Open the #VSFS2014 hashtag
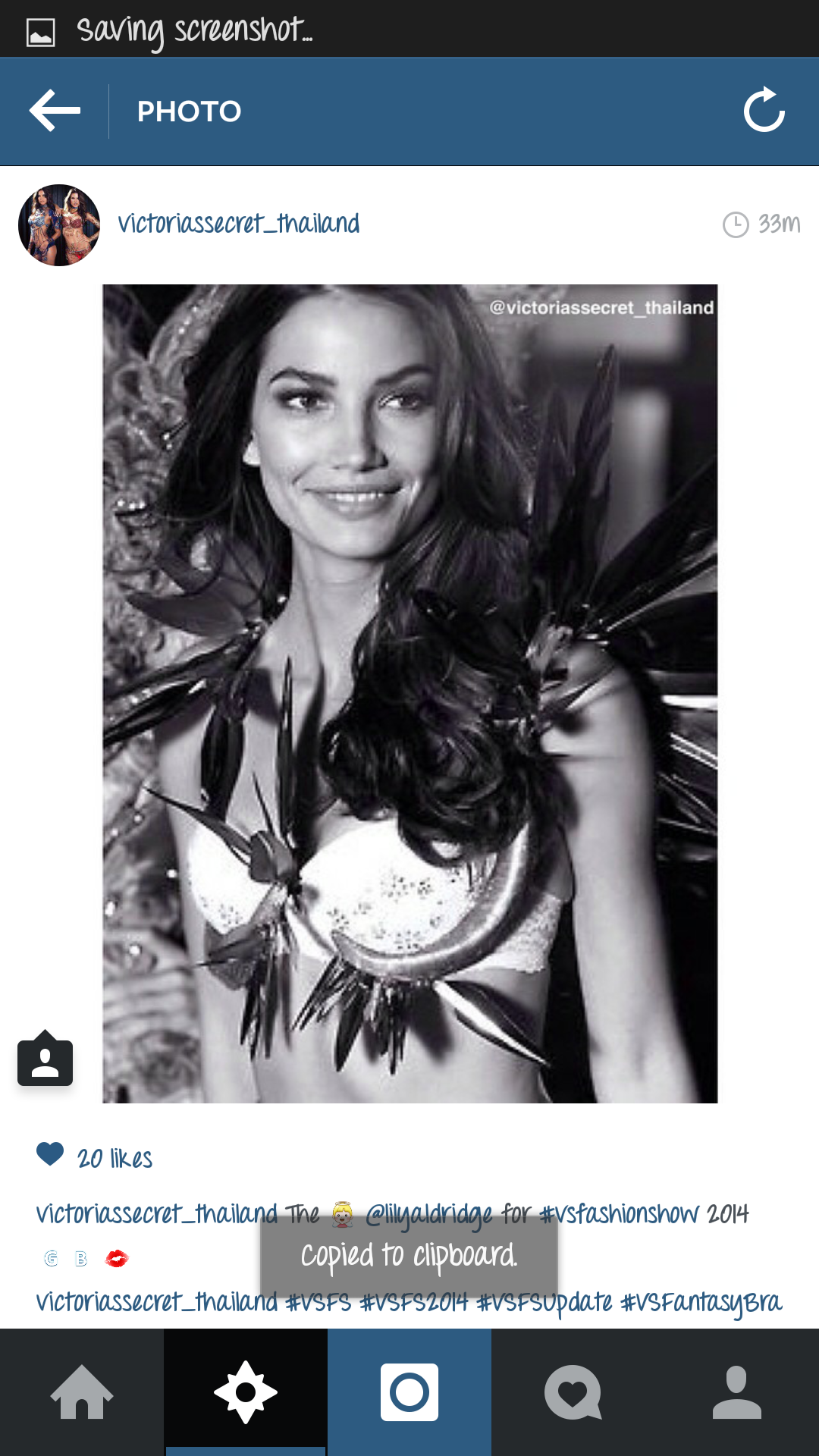 414,1302
